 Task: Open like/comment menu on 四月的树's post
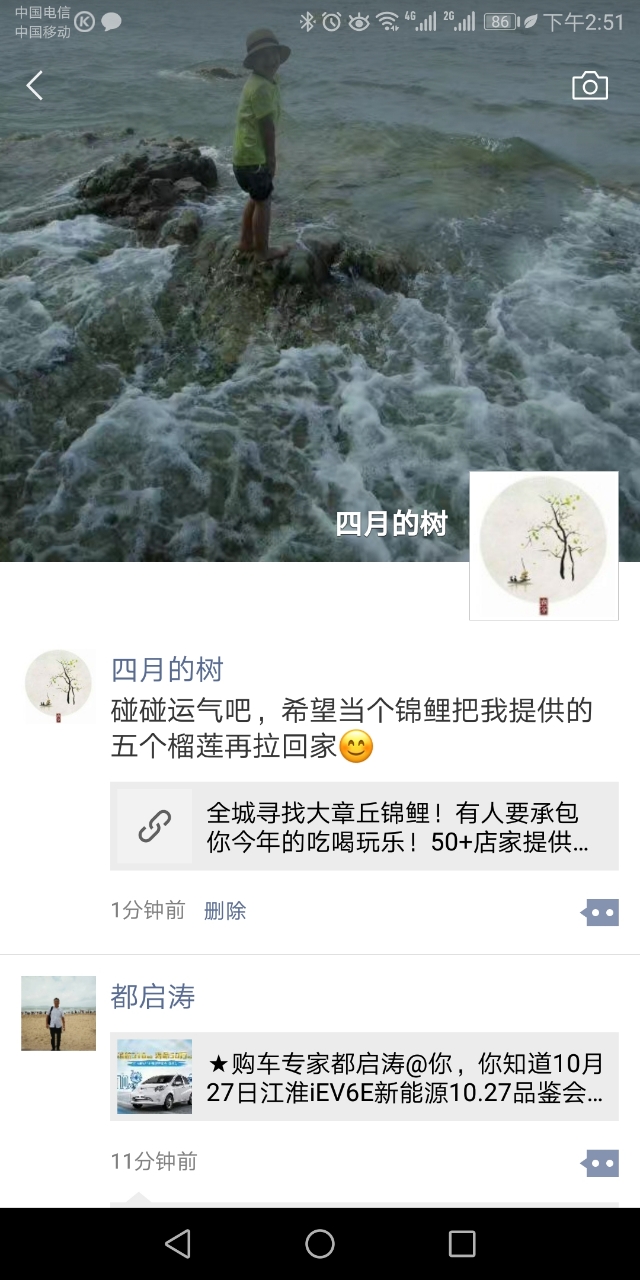tap(600, 912)
